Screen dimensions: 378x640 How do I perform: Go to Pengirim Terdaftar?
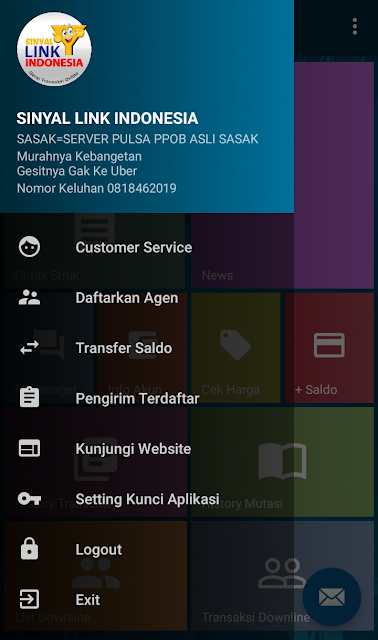pos(147,398)
